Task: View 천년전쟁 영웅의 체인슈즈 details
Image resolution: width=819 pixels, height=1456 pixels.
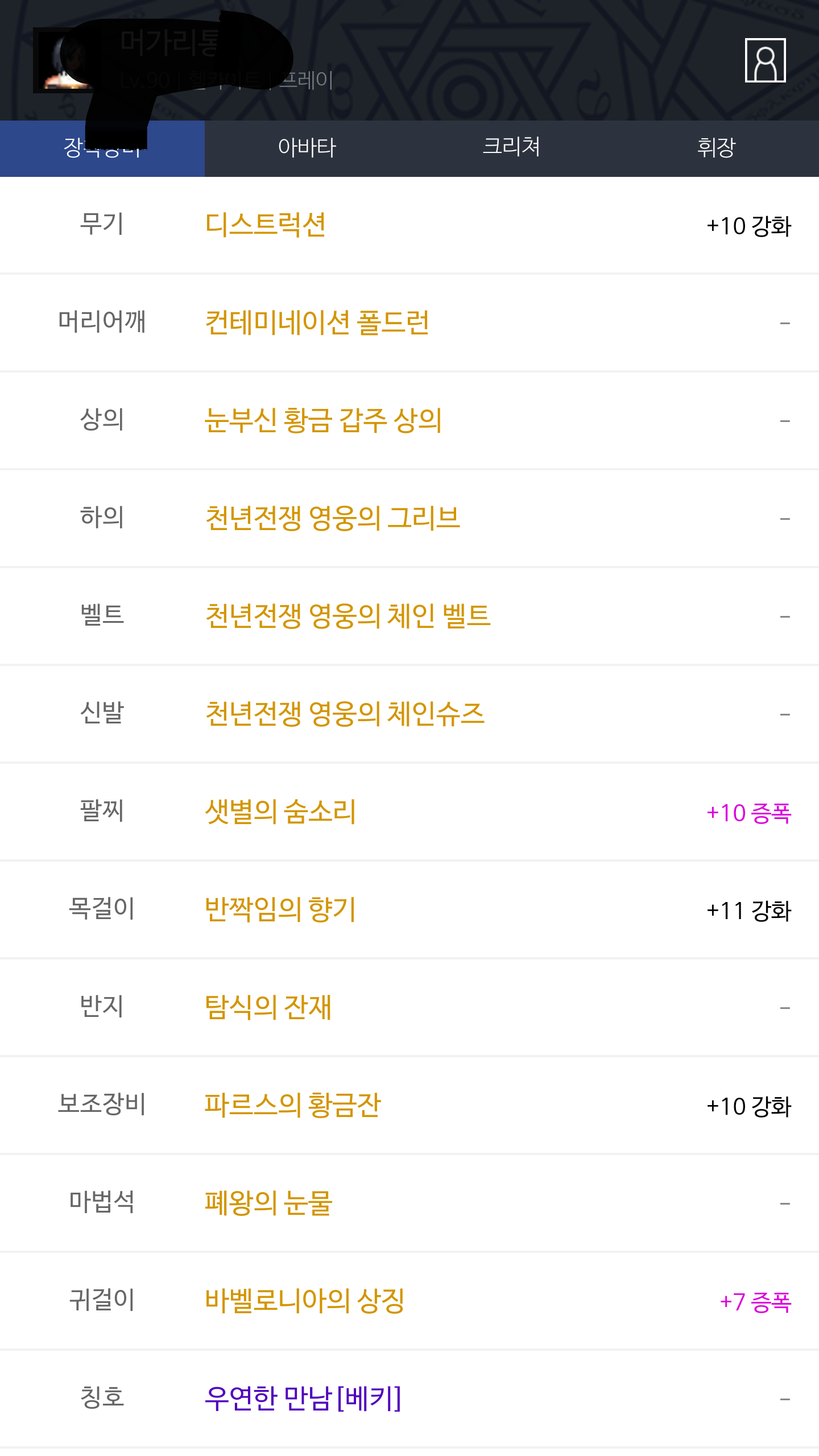Action: [345, 714]
